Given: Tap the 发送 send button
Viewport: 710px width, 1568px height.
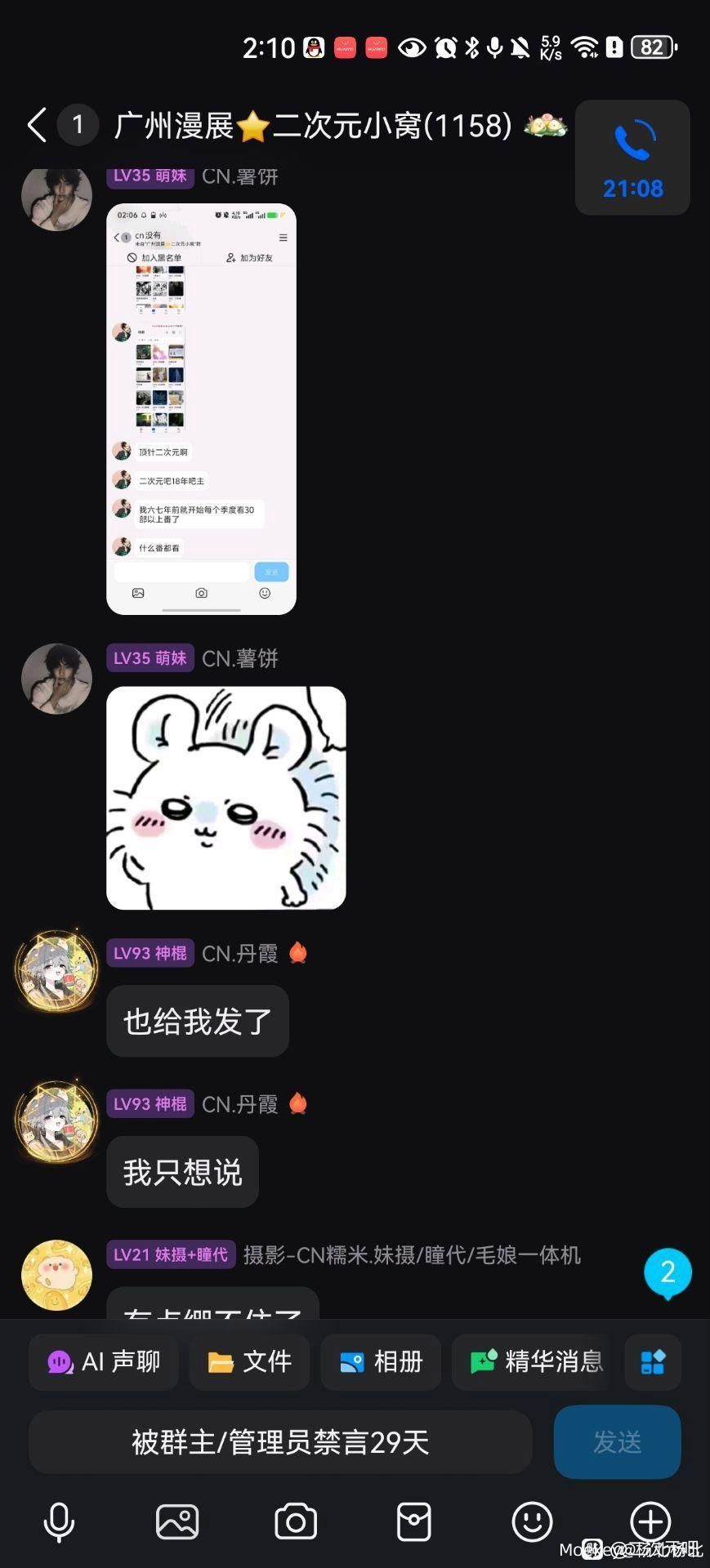Looking at the screenshot, I should (x=617, y=1442).
